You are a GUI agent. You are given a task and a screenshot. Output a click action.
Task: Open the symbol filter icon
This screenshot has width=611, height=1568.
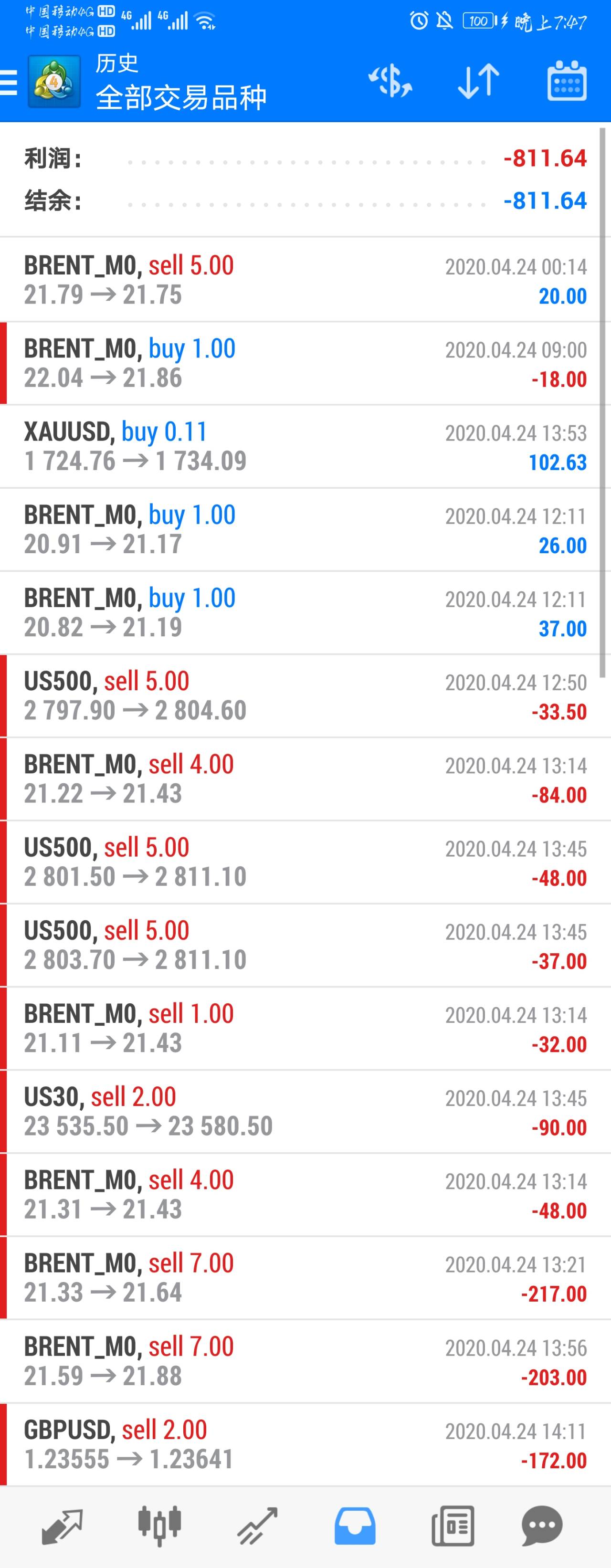pos(390,81)
